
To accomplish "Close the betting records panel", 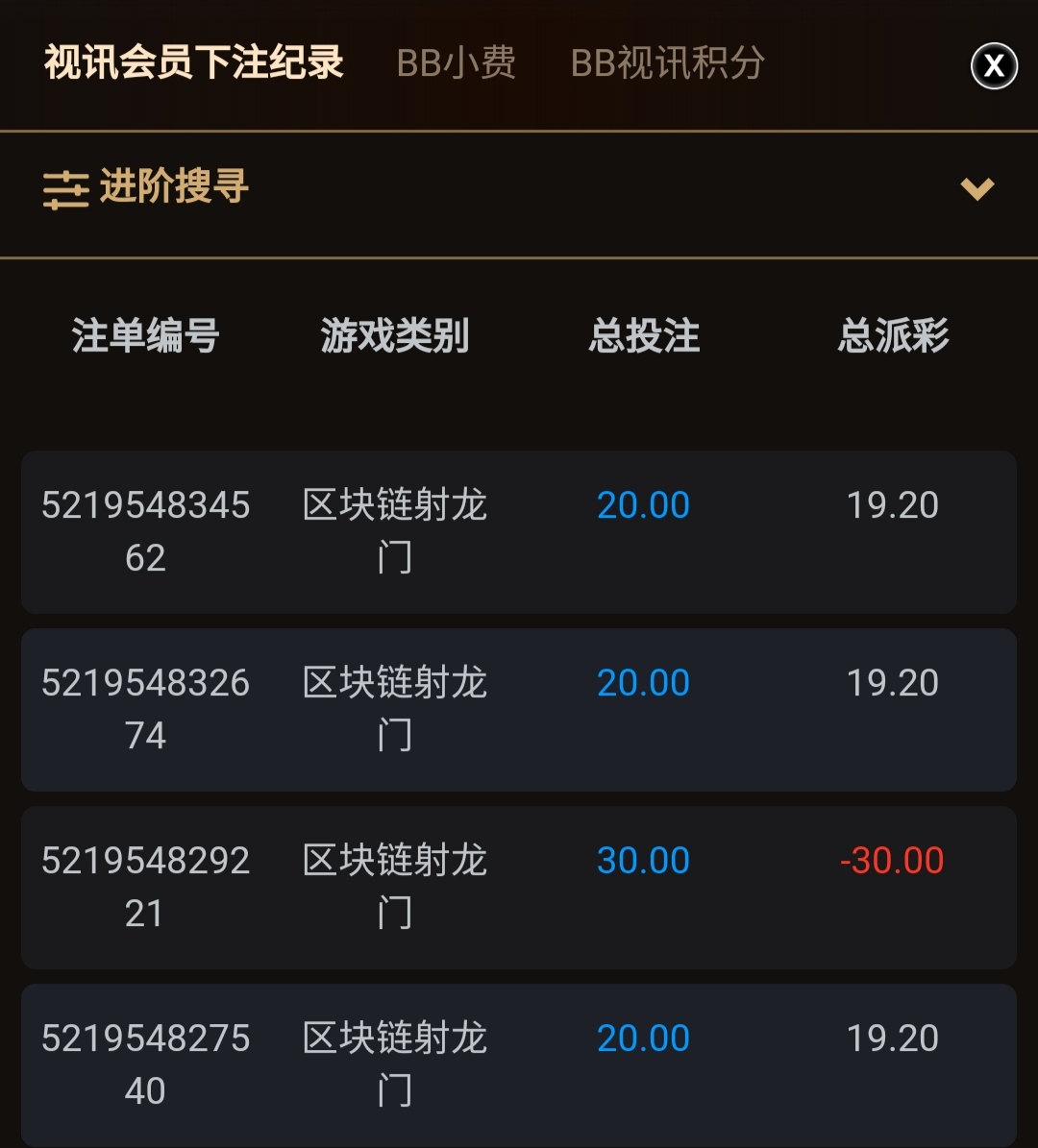I will pos(994,66).
